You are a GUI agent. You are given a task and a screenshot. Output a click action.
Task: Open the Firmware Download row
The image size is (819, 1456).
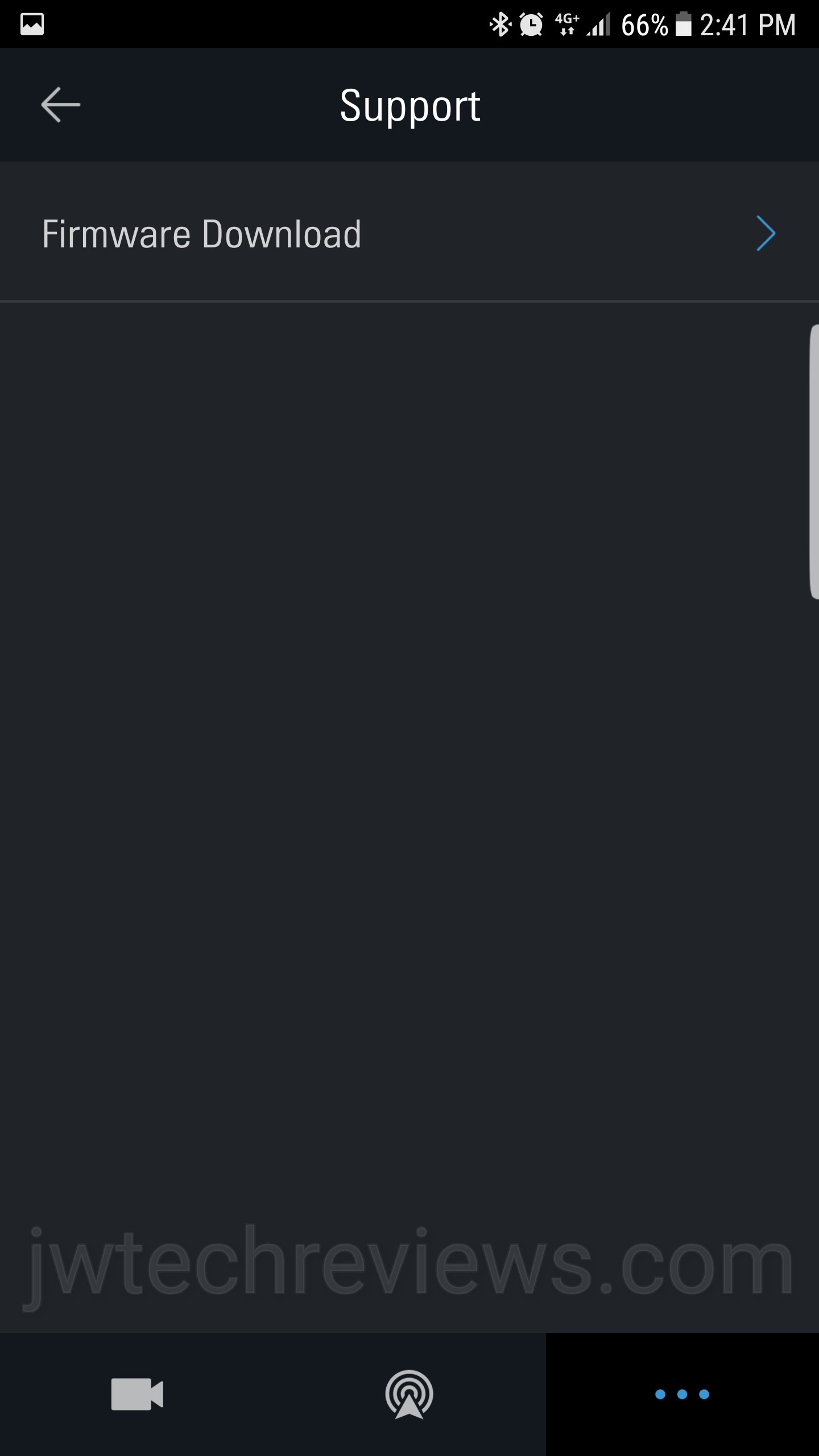408,233
